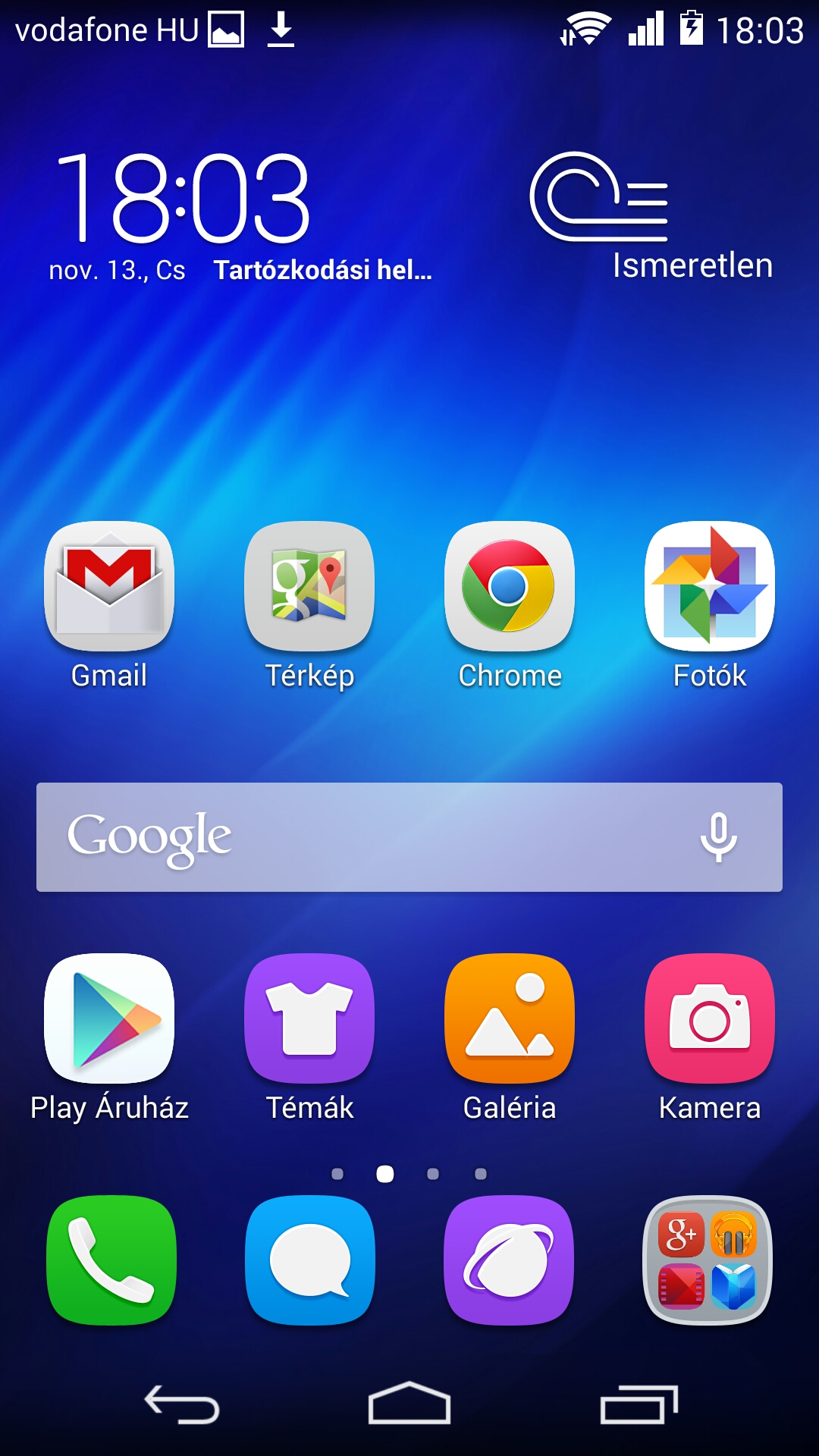Viewport: 819px width, 1456px height.
Task: Open the Google apps folder
Action: pyautogui.click(x=708, y=1260)
